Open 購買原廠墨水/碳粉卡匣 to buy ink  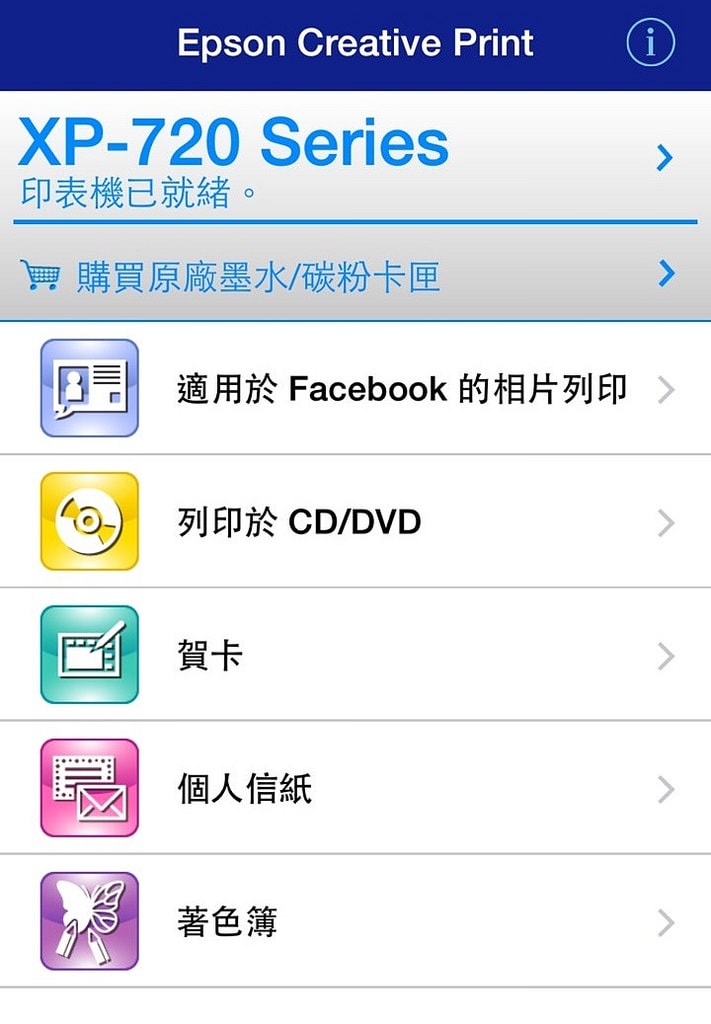(355, 275)
